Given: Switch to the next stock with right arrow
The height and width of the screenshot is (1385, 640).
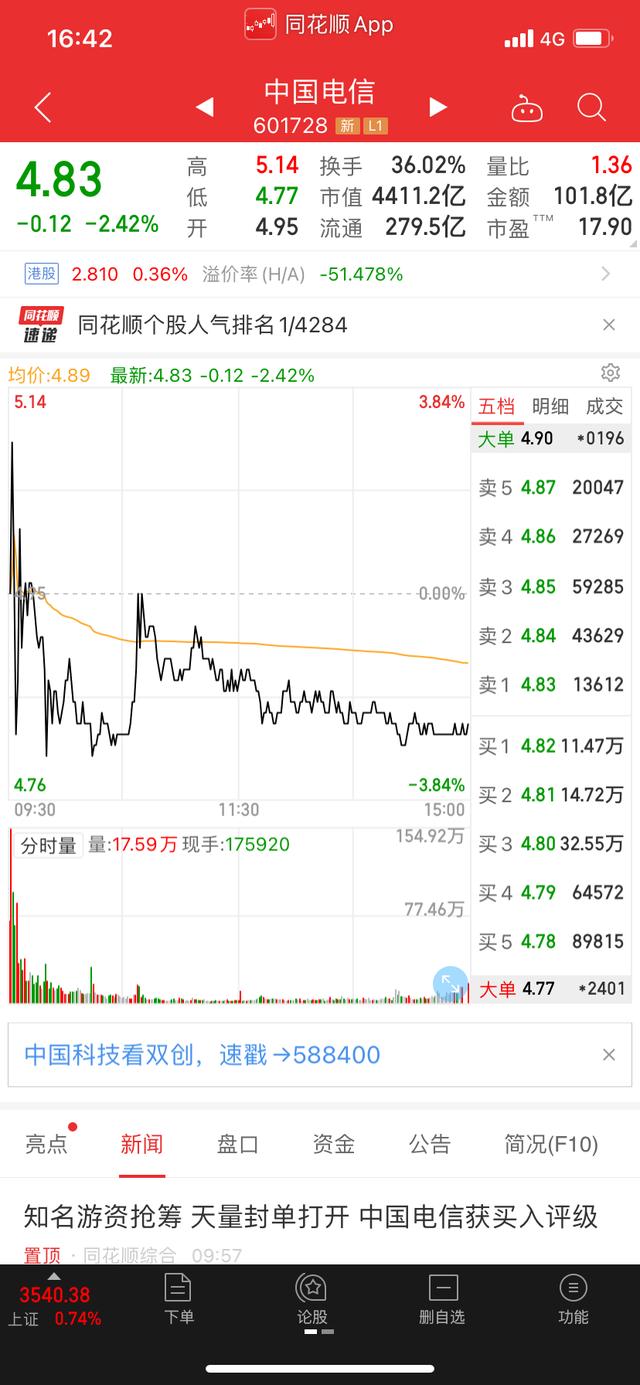Looking at the screenshot, I should [438, 107].
